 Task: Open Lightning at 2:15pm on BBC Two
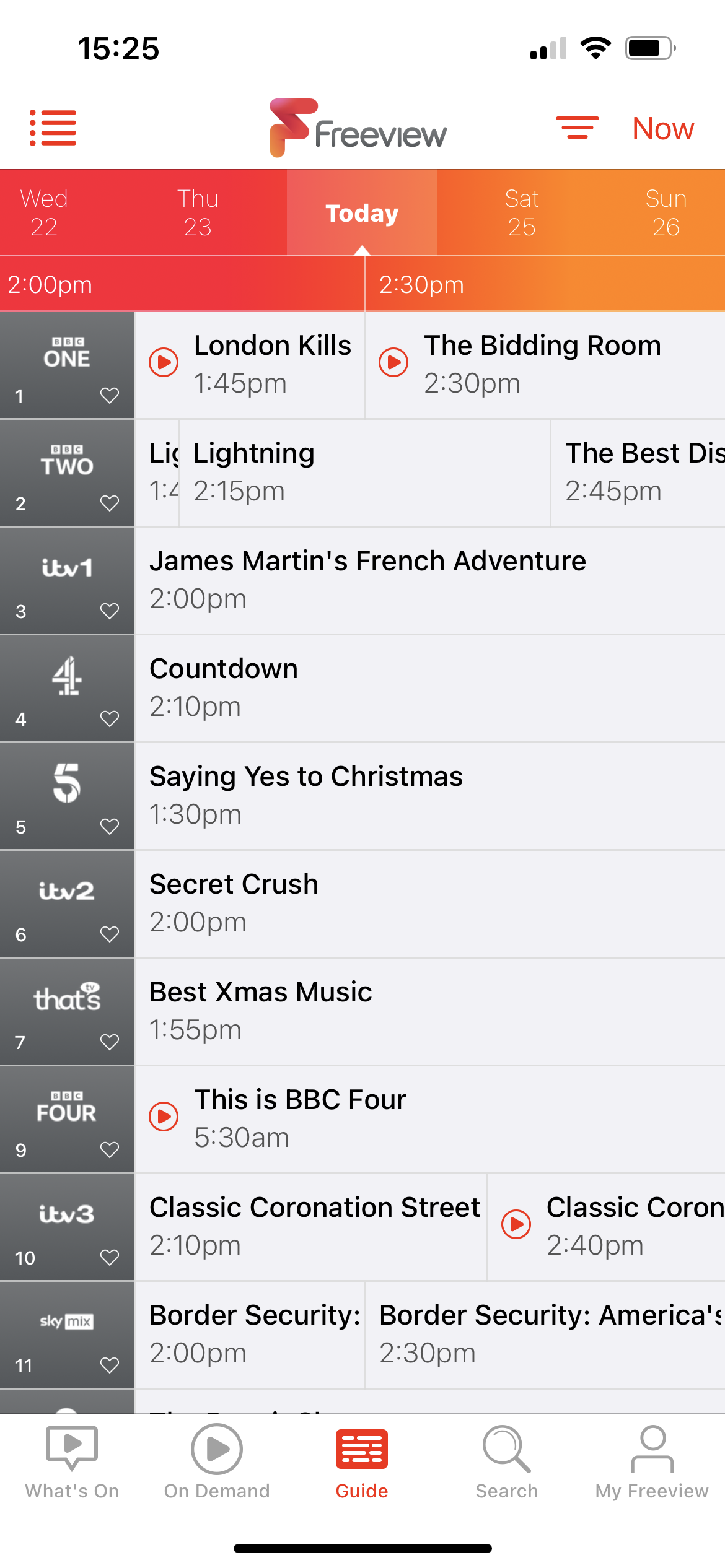coord(364,473)
